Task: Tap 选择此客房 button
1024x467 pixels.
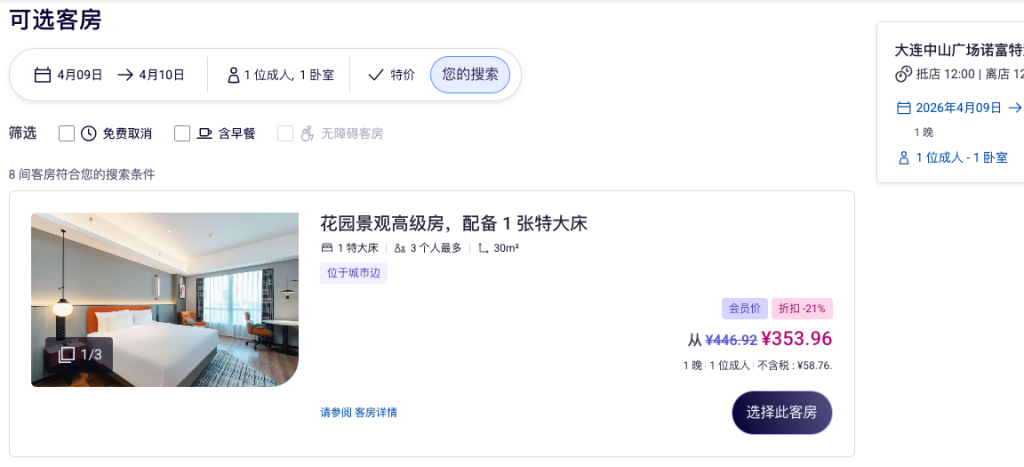Action: (781, 412)
